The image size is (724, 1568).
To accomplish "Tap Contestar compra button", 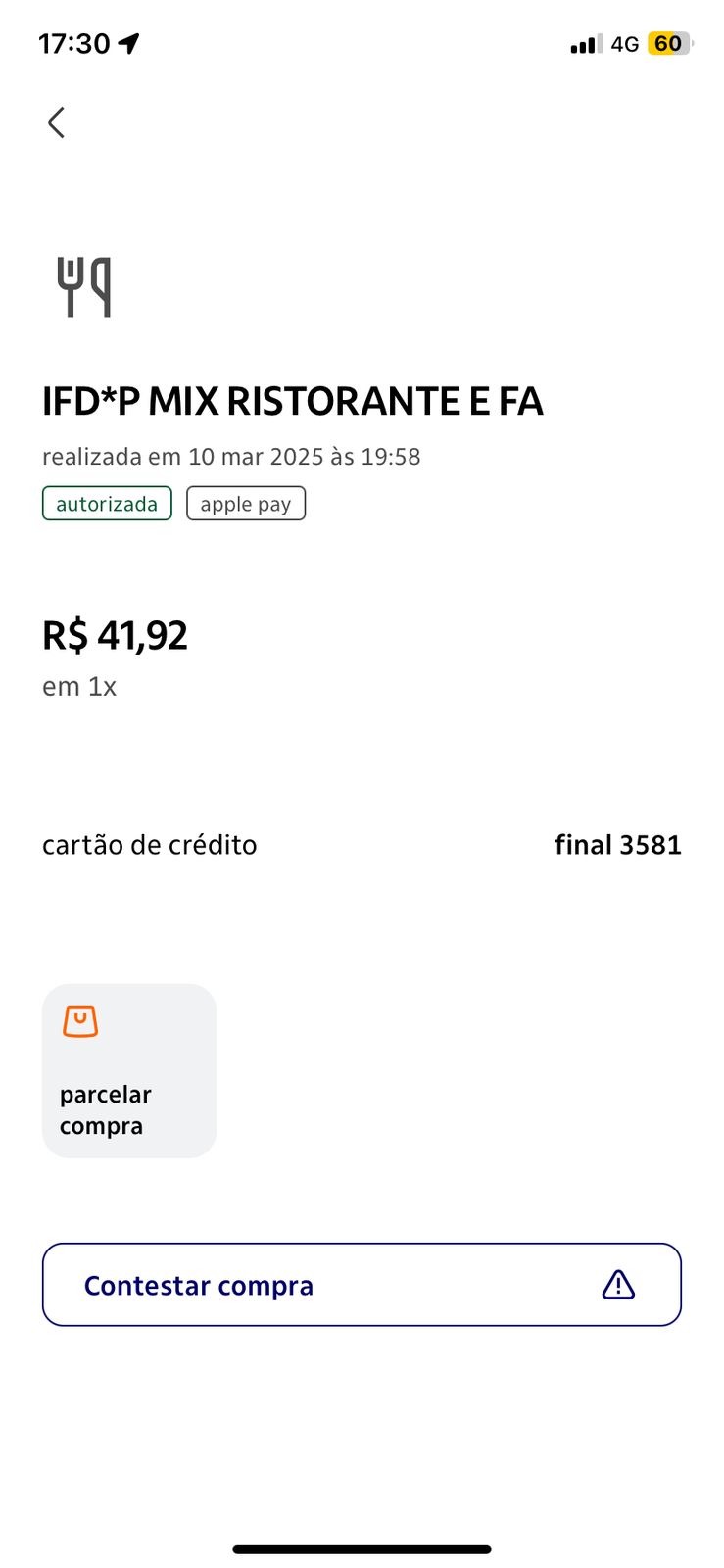I will point(362,1284).
